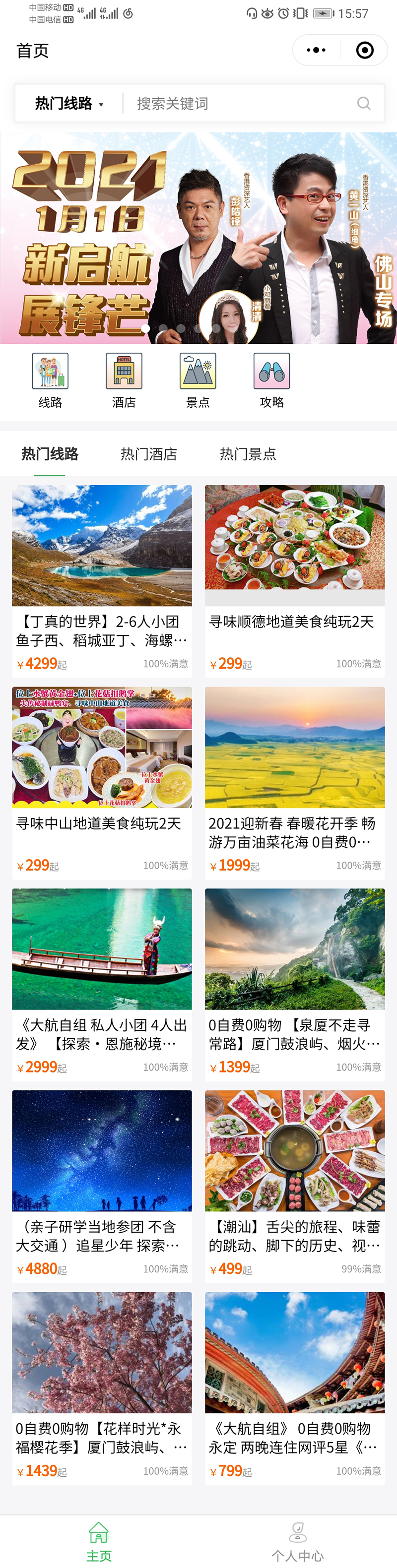Screen dimensions: 397x1568
Task: Open the 探索·恩施秘境 private tour card
Action: pyautogui.click(x=102, y=984)
